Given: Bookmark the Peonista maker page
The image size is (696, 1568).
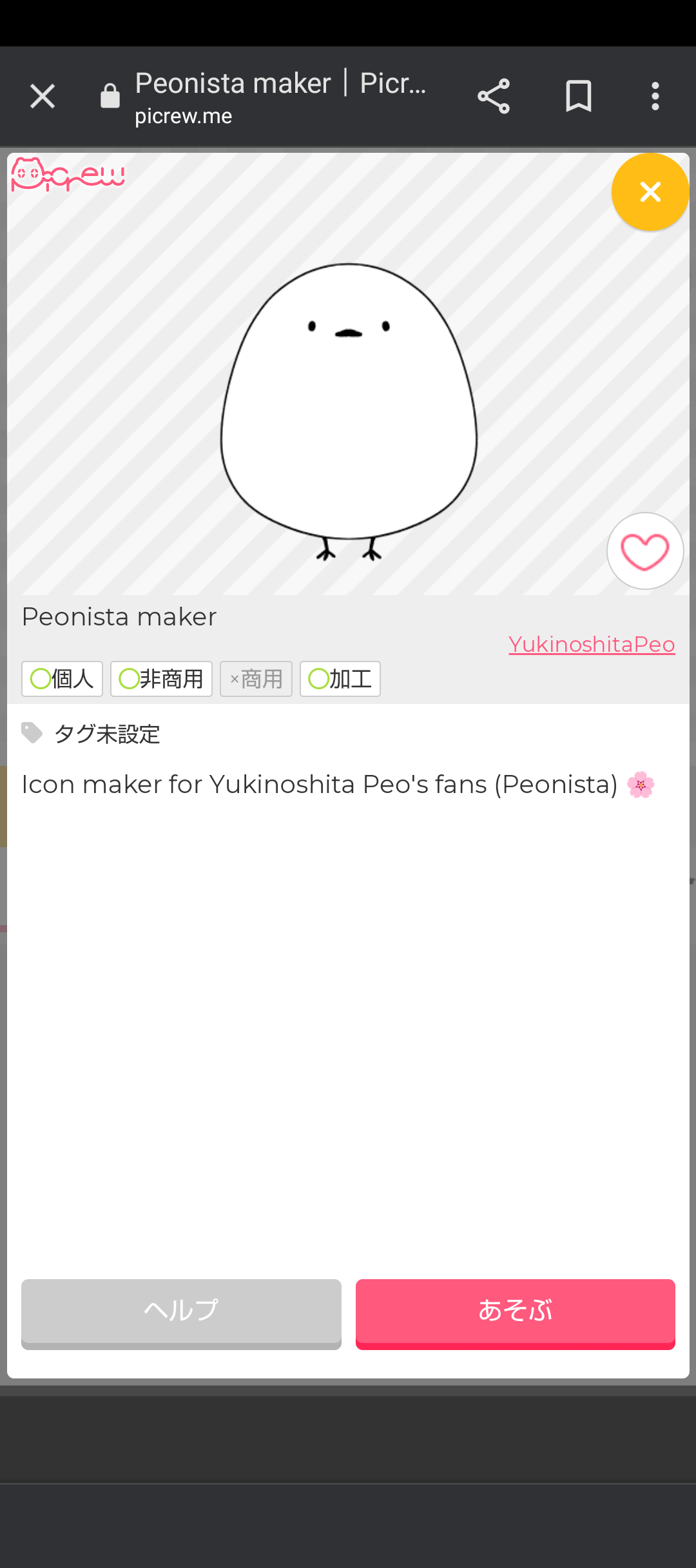Looking at the screenshot, I should (578, 97).
